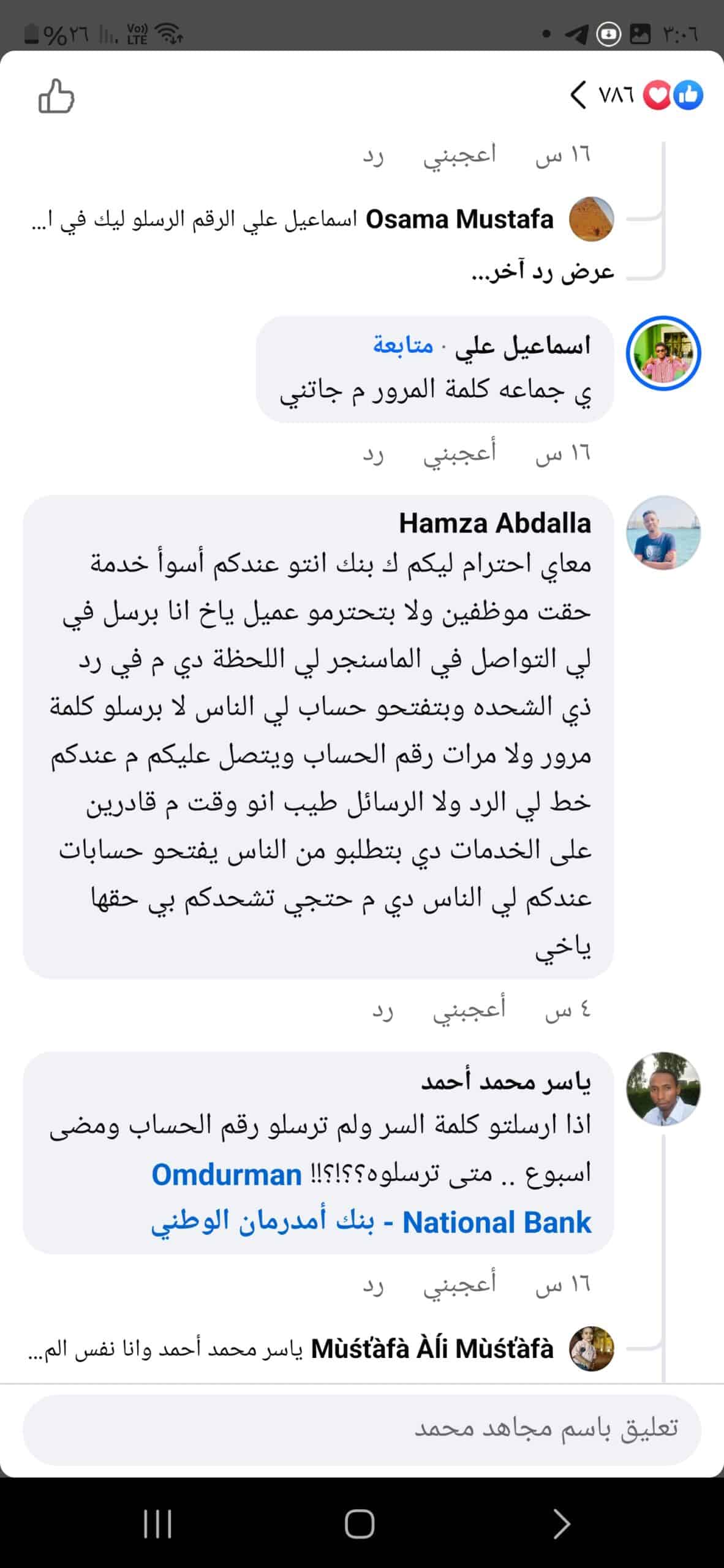Open the Omdurman National Bank tagged page link
Screen dimensions: 724x1568
(371, 1199)
